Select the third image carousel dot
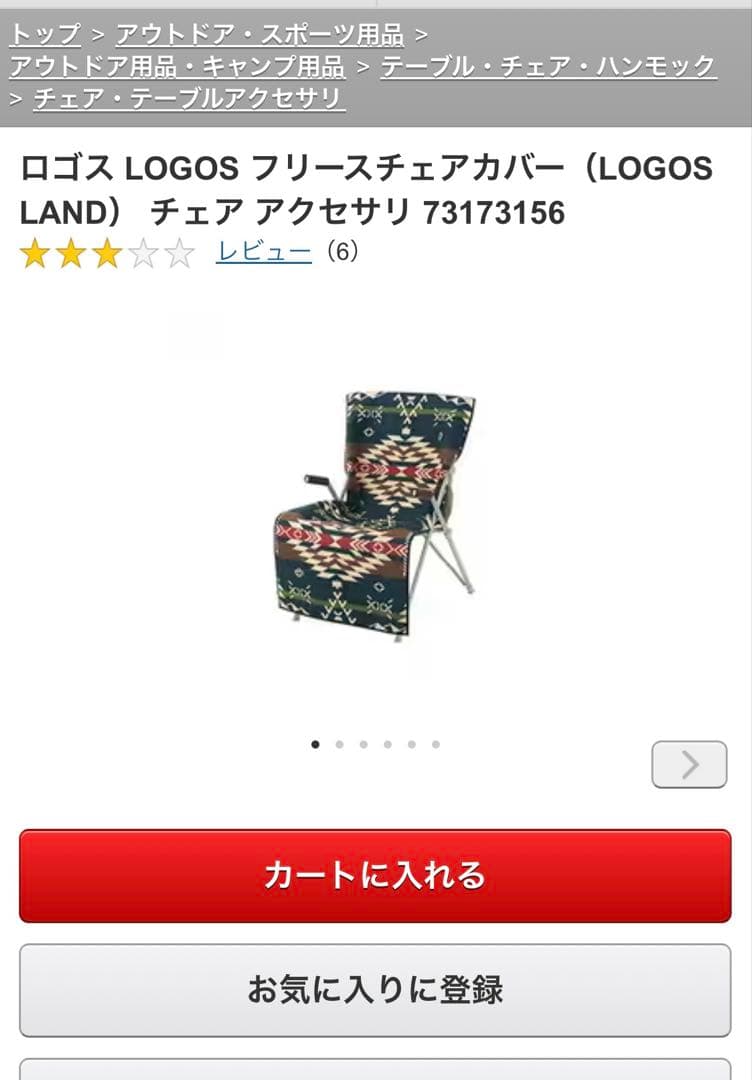The height and width of the screenshot is (1080, 752). pos(364,744)
